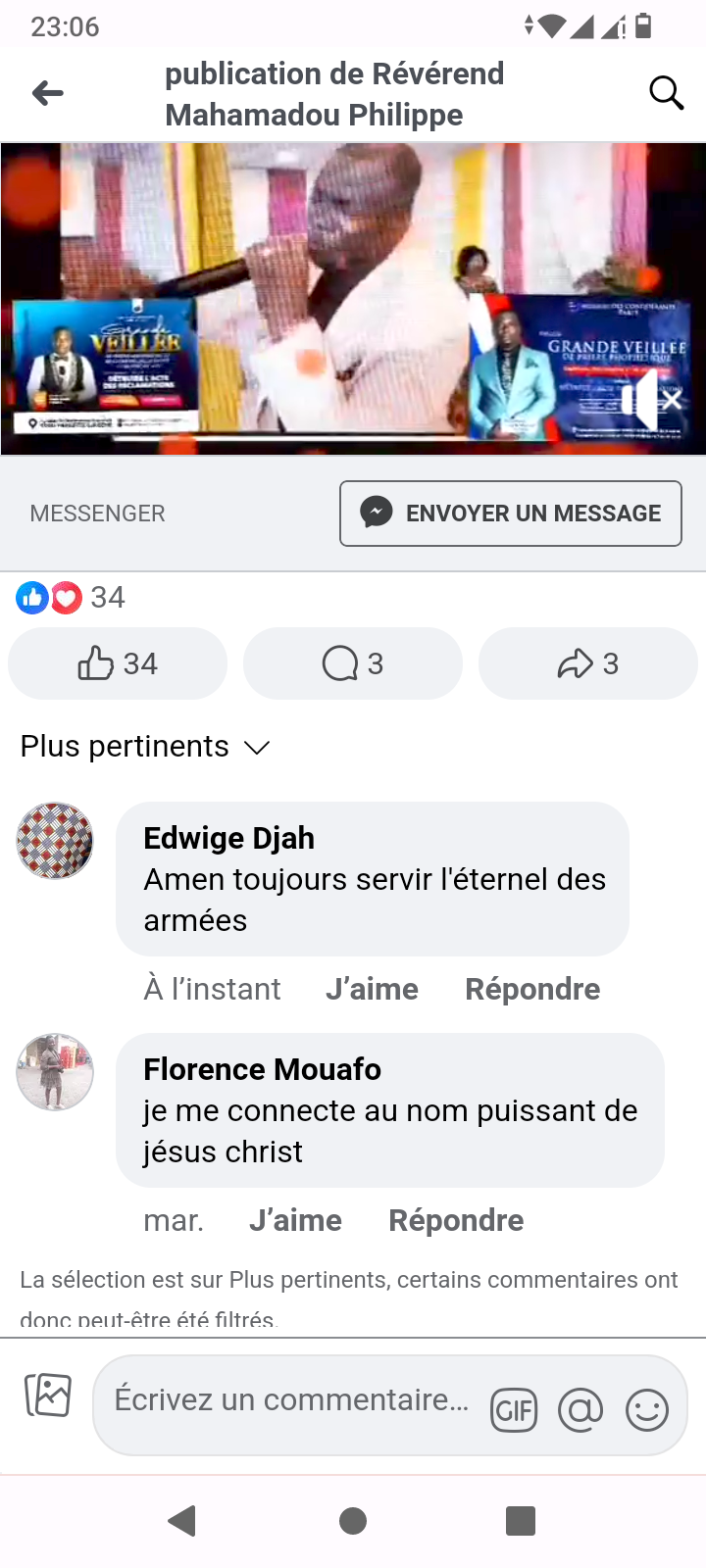706x1568 pixels.
Task: Like Edwige Djah's comment
Action: [372, 989]
